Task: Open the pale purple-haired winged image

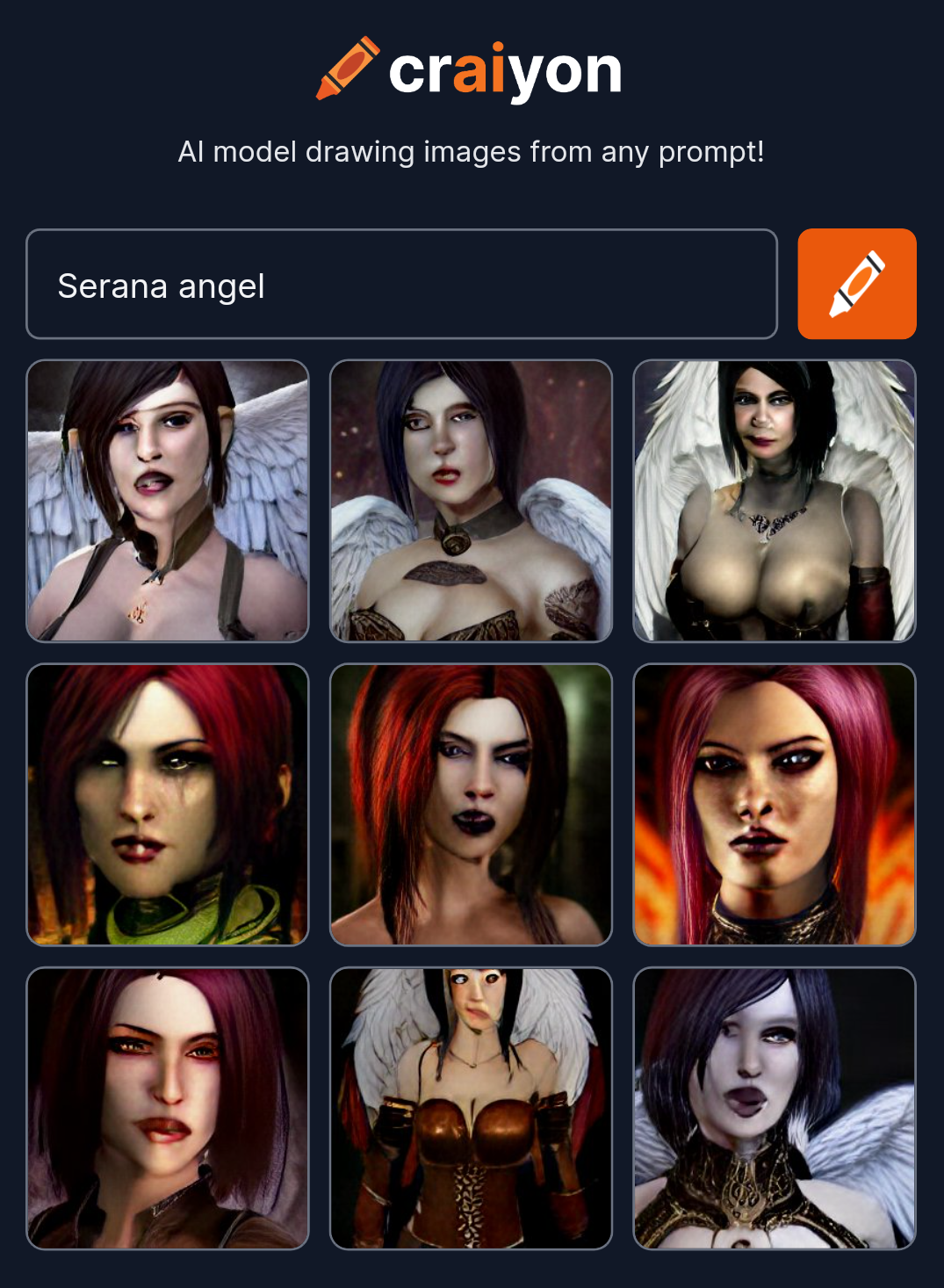Action: coord(774,1108)
